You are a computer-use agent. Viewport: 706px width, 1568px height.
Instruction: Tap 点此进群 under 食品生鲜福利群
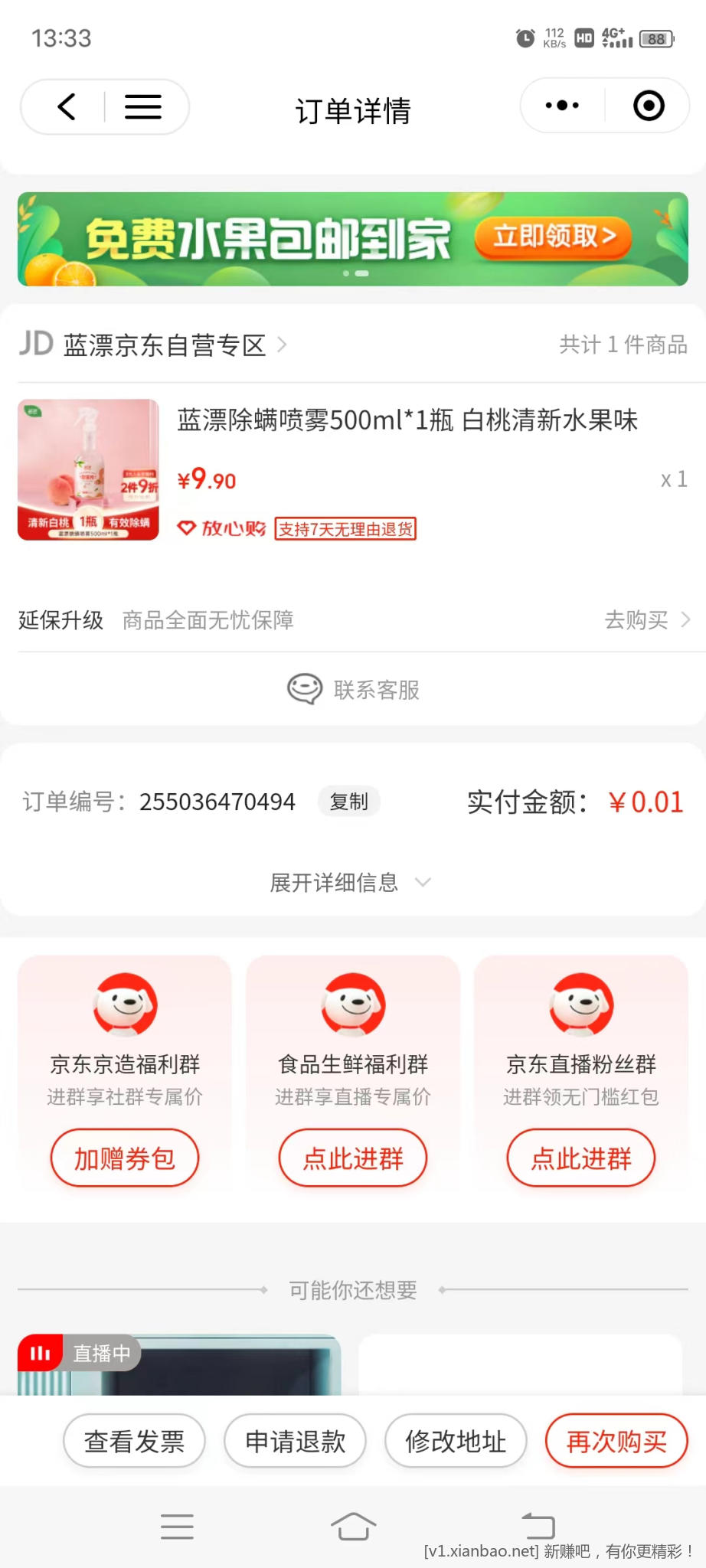click(x=353, y=1158)
